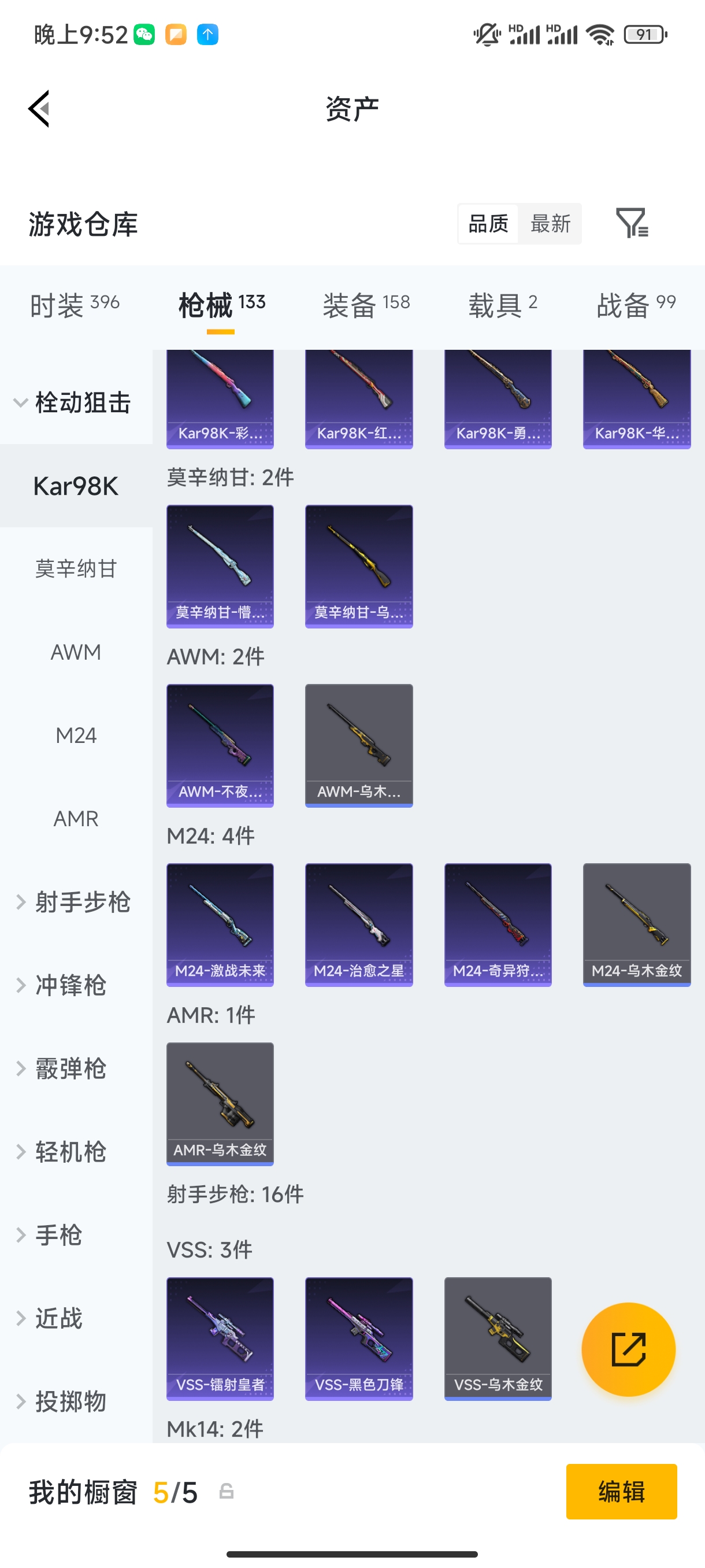705x1568 pixels.
Task: Open the VSS-镭射皇者 skin
Action: (x=220, y=1338)
